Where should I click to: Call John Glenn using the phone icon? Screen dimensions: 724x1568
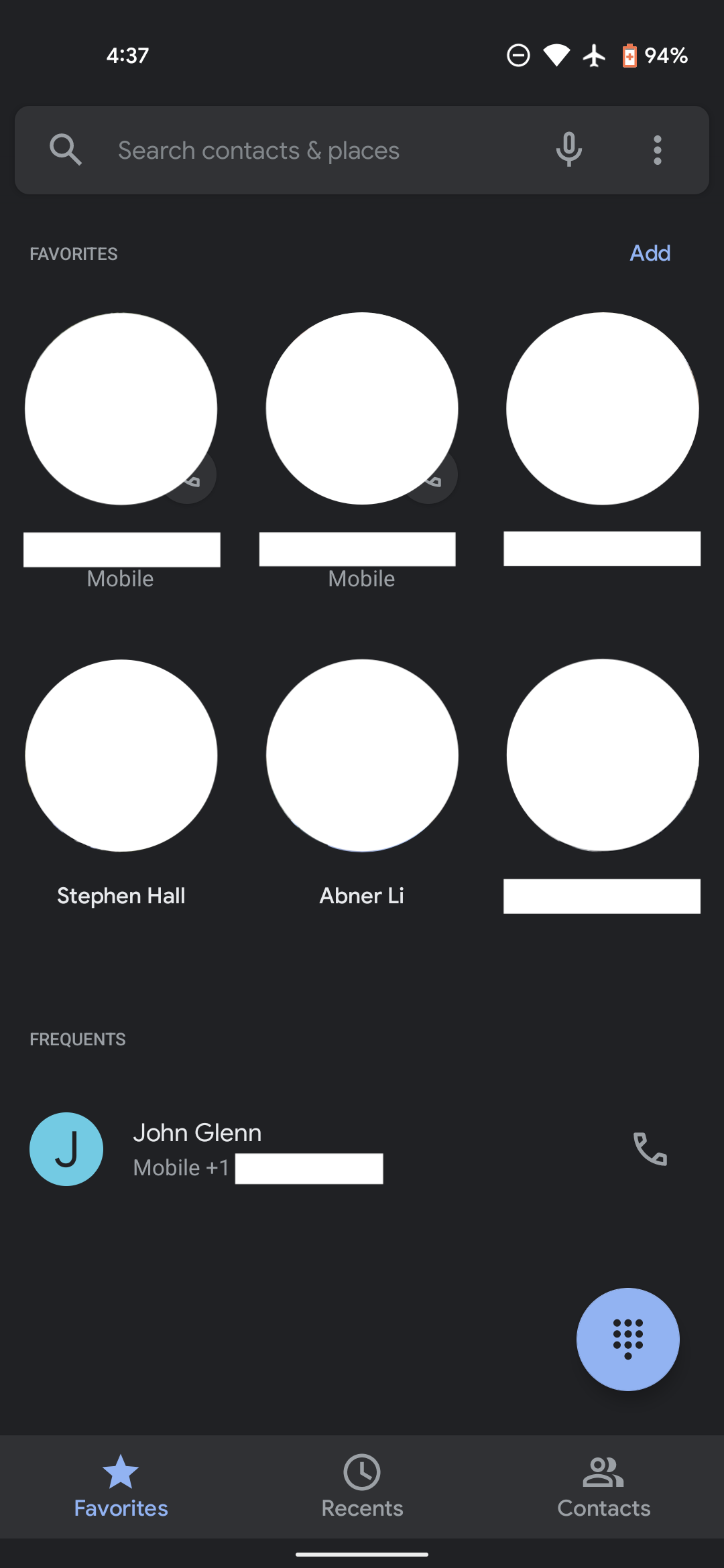tap(650, 1149)
